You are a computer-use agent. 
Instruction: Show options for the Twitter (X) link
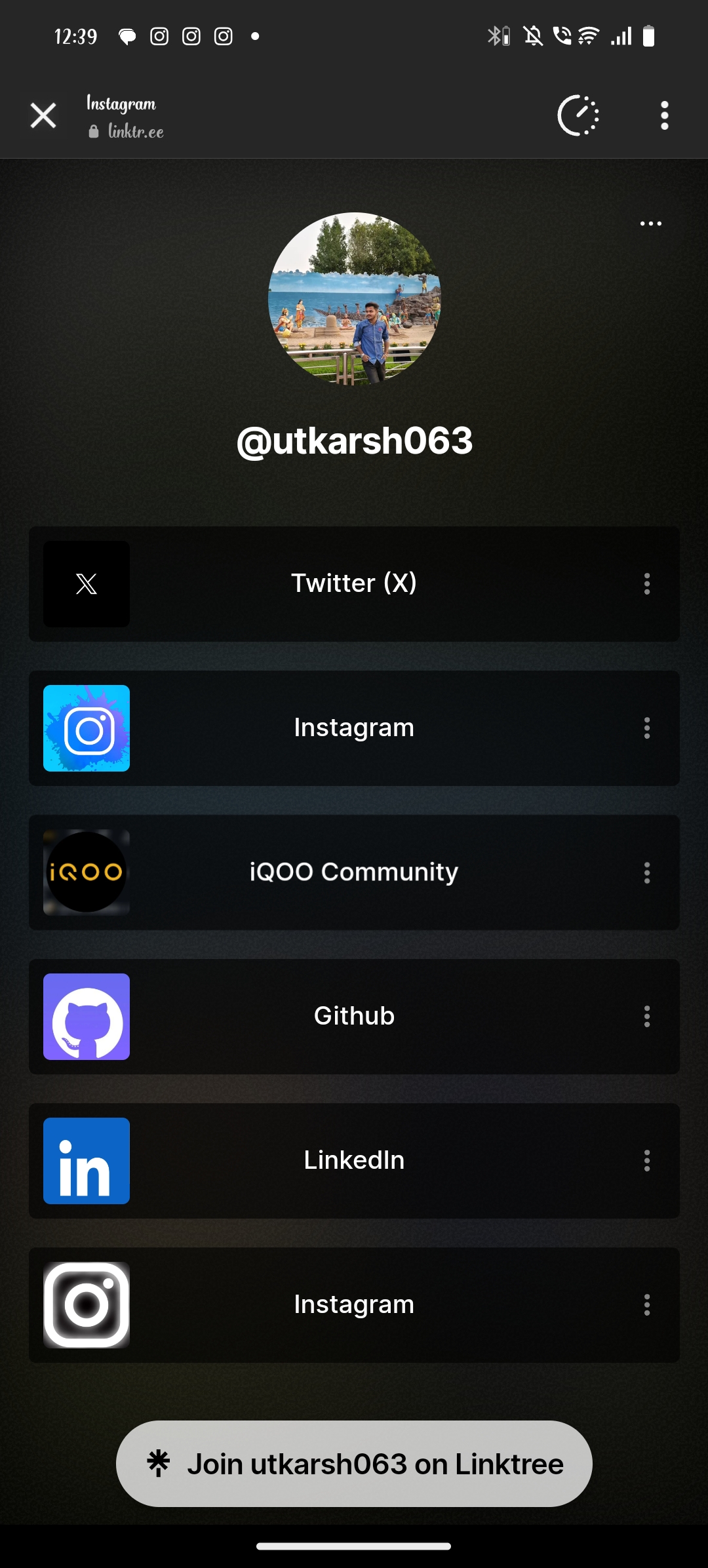tap(647, 583)
